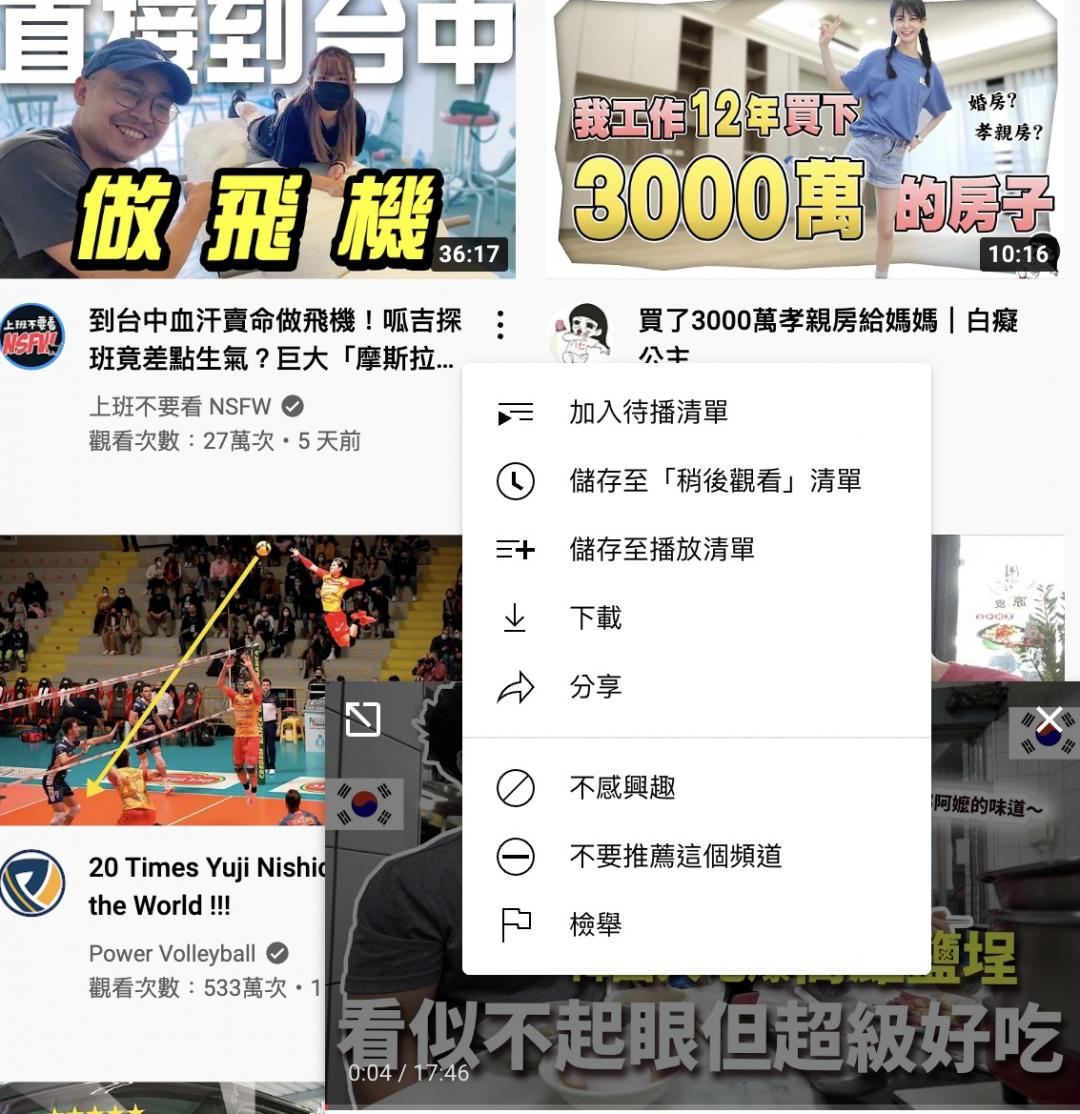Report the video with 檢舉
This screenshot has width=1080, height=1114.
pyautogui.click(x=595, y=925)
